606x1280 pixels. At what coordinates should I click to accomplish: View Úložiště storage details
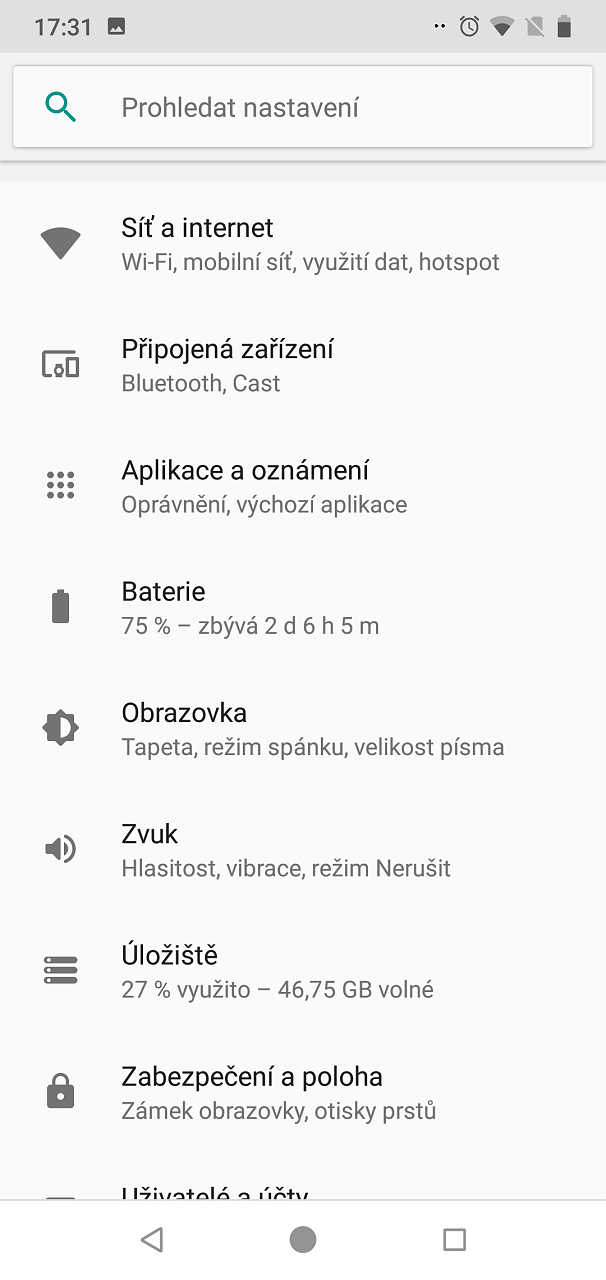303,972
